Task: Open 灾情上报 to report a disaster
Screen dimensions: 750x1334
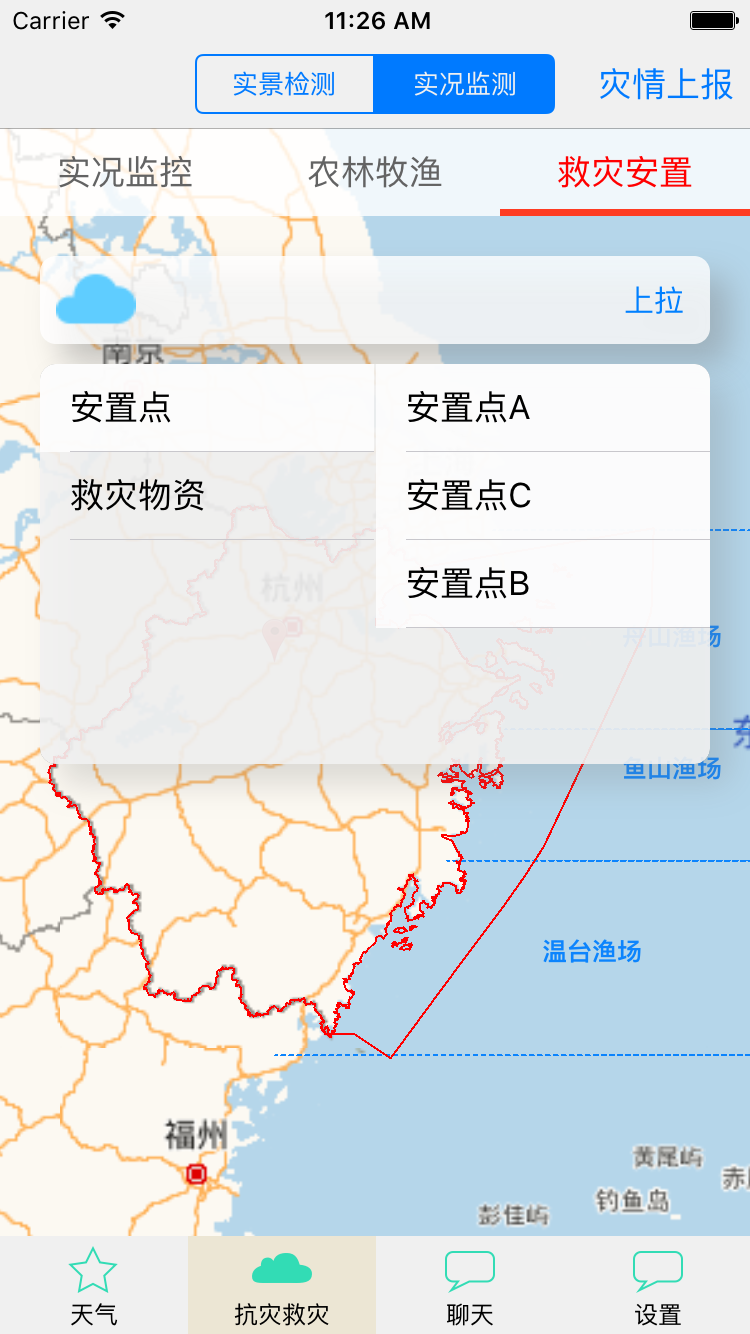Action: (x=666, y=85)
